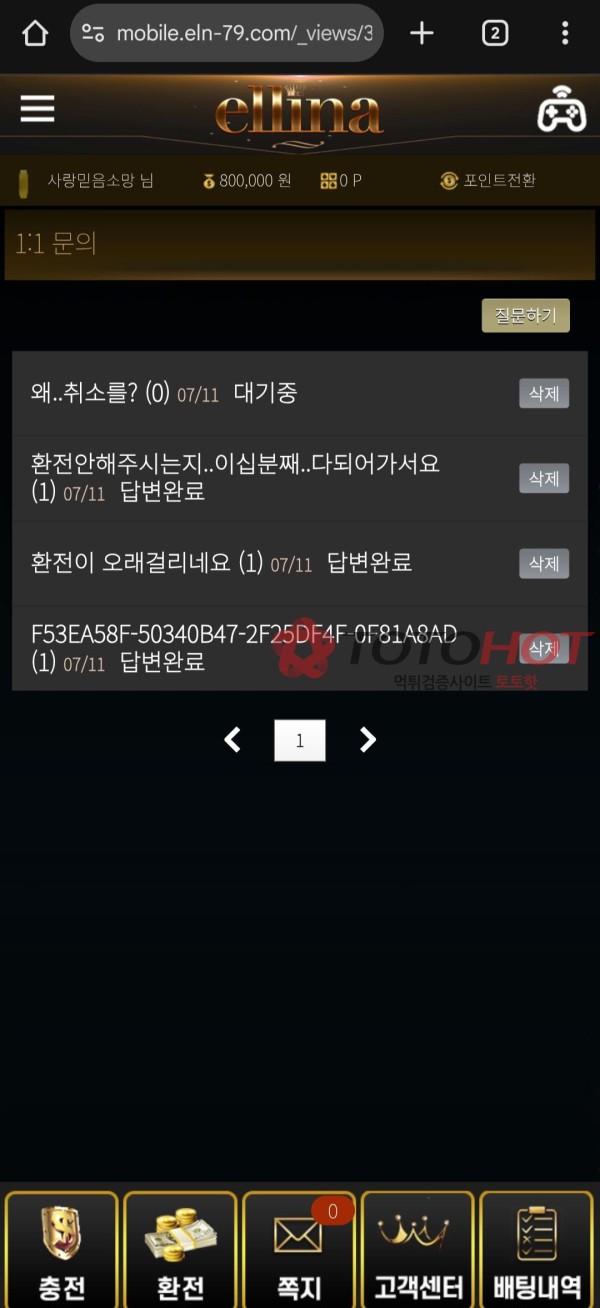
Task: Select page 1
Action: pyautogui.click(x=300, y=741)
